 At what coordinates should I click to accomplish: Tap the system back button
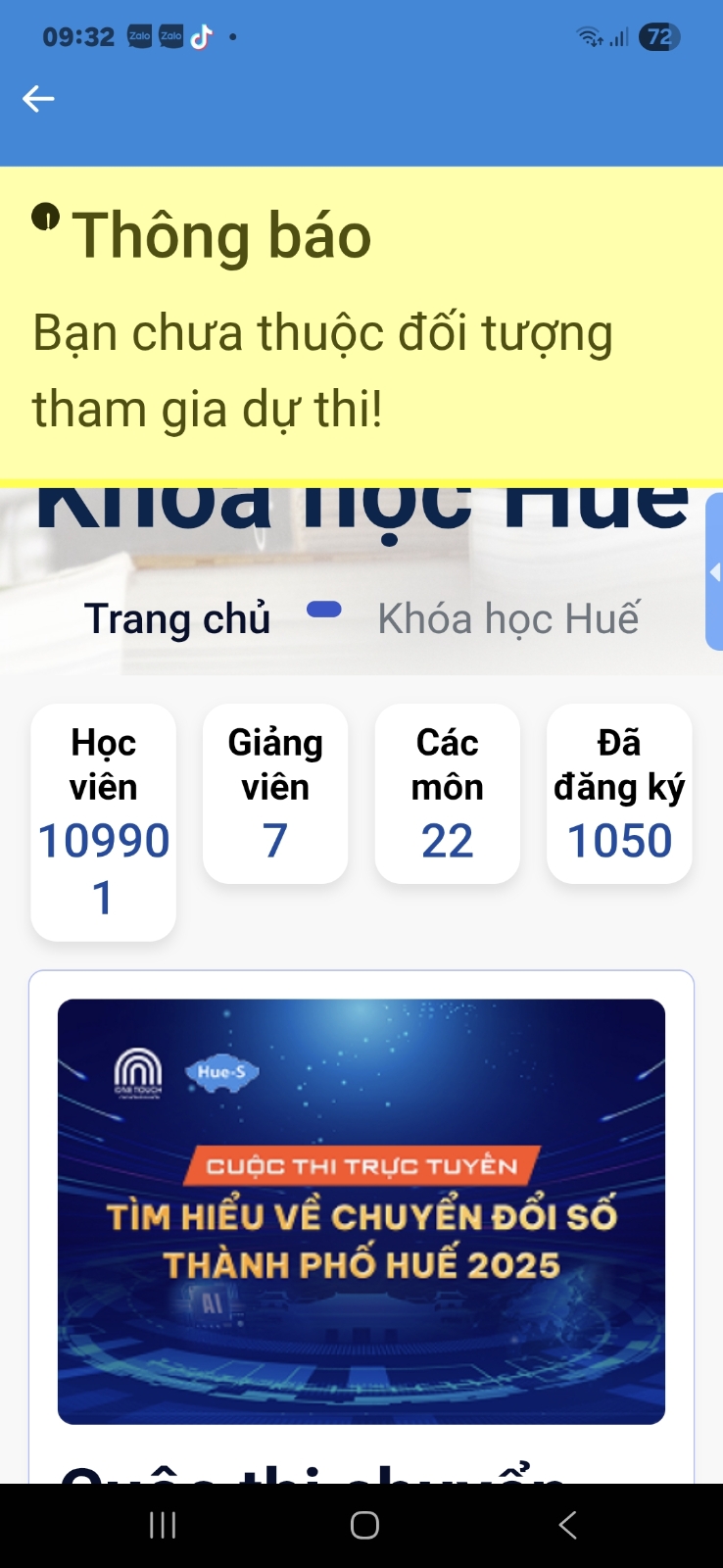click(x=567, y=1525)
